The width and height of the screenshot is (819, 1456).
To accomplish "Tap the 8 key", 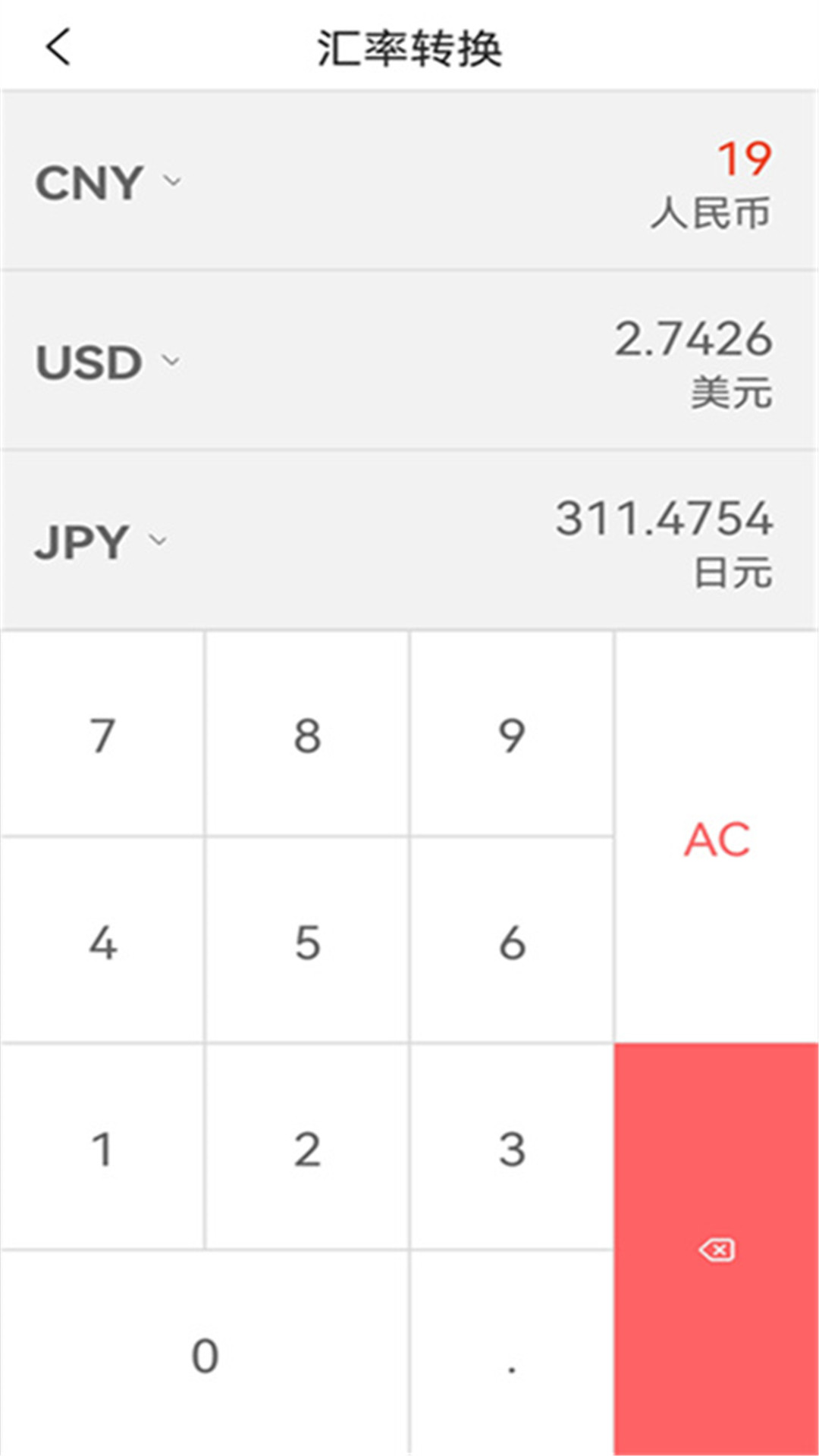I will point(307,735).
